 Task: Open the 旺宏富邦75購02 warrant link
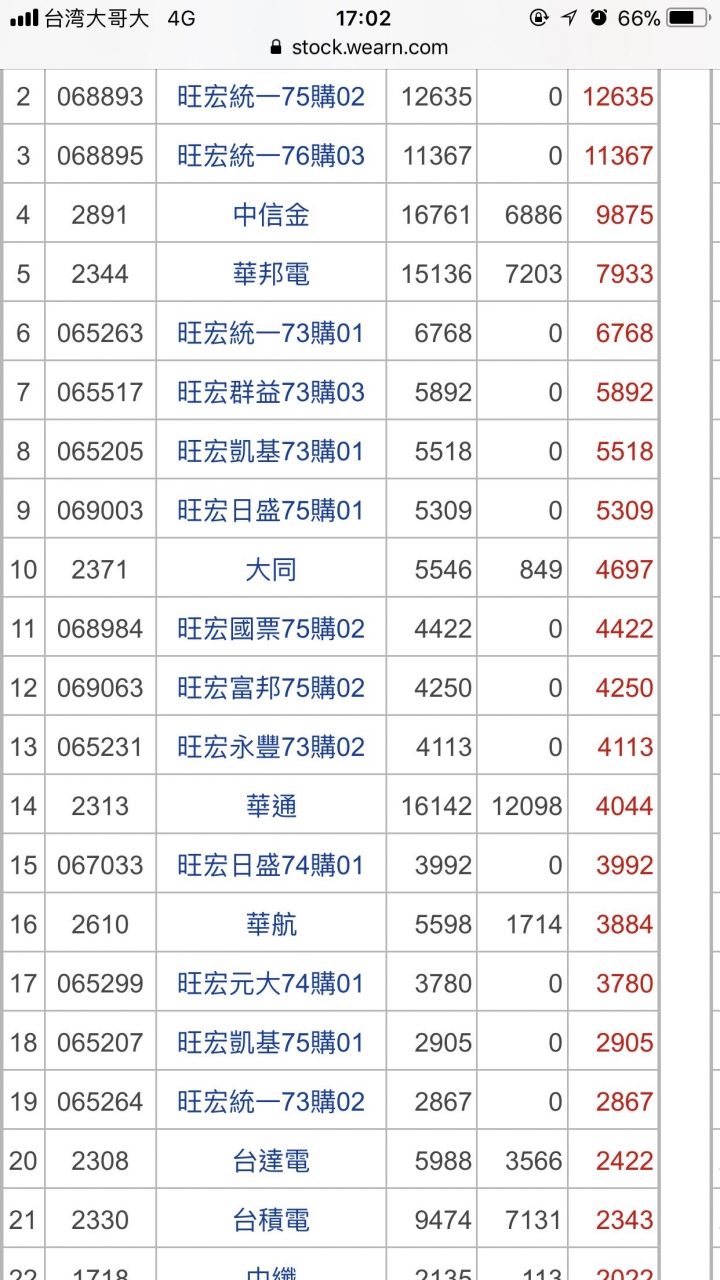tap(271, 688)
